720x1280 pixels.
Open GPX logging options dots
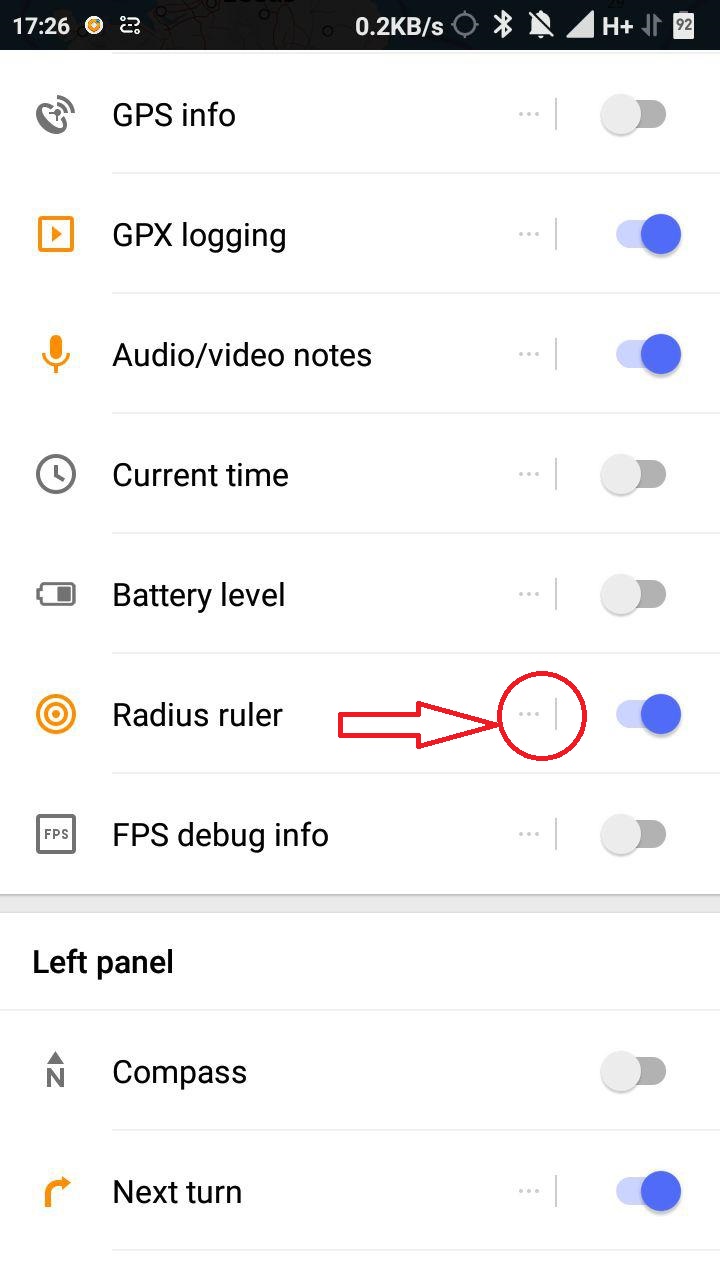pos(529,235)
